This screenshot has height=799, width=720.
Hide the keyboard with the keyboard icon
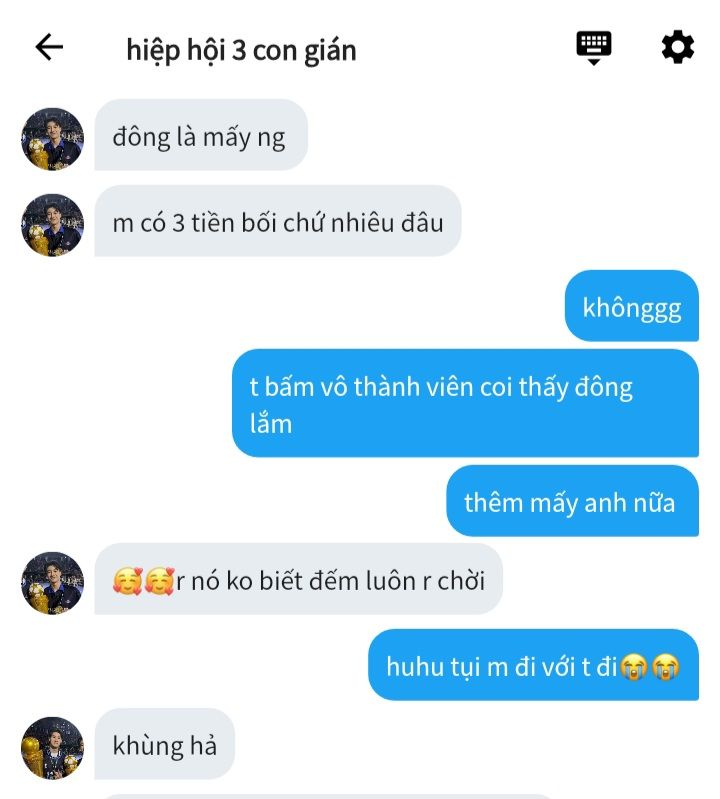[x=593, y=47]
